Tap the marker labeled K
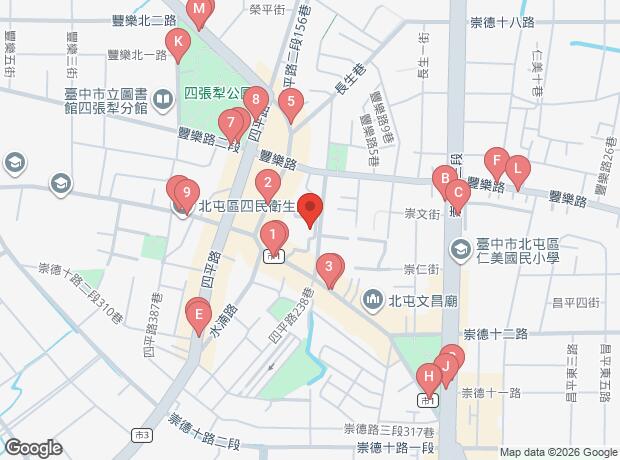 pyautogui.click(x=178, y=44)
